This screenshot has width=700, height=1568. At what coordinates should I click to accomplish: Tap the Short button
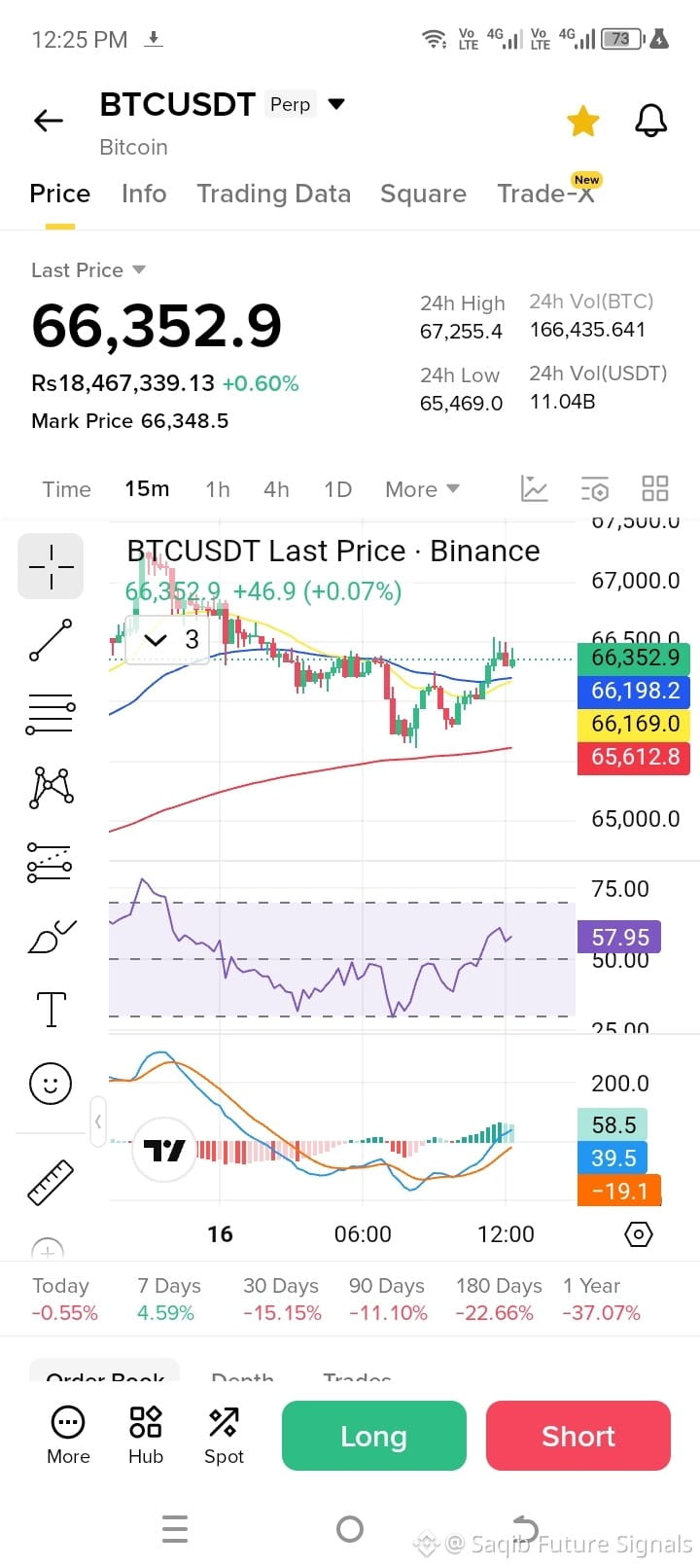pos(578,1436)
